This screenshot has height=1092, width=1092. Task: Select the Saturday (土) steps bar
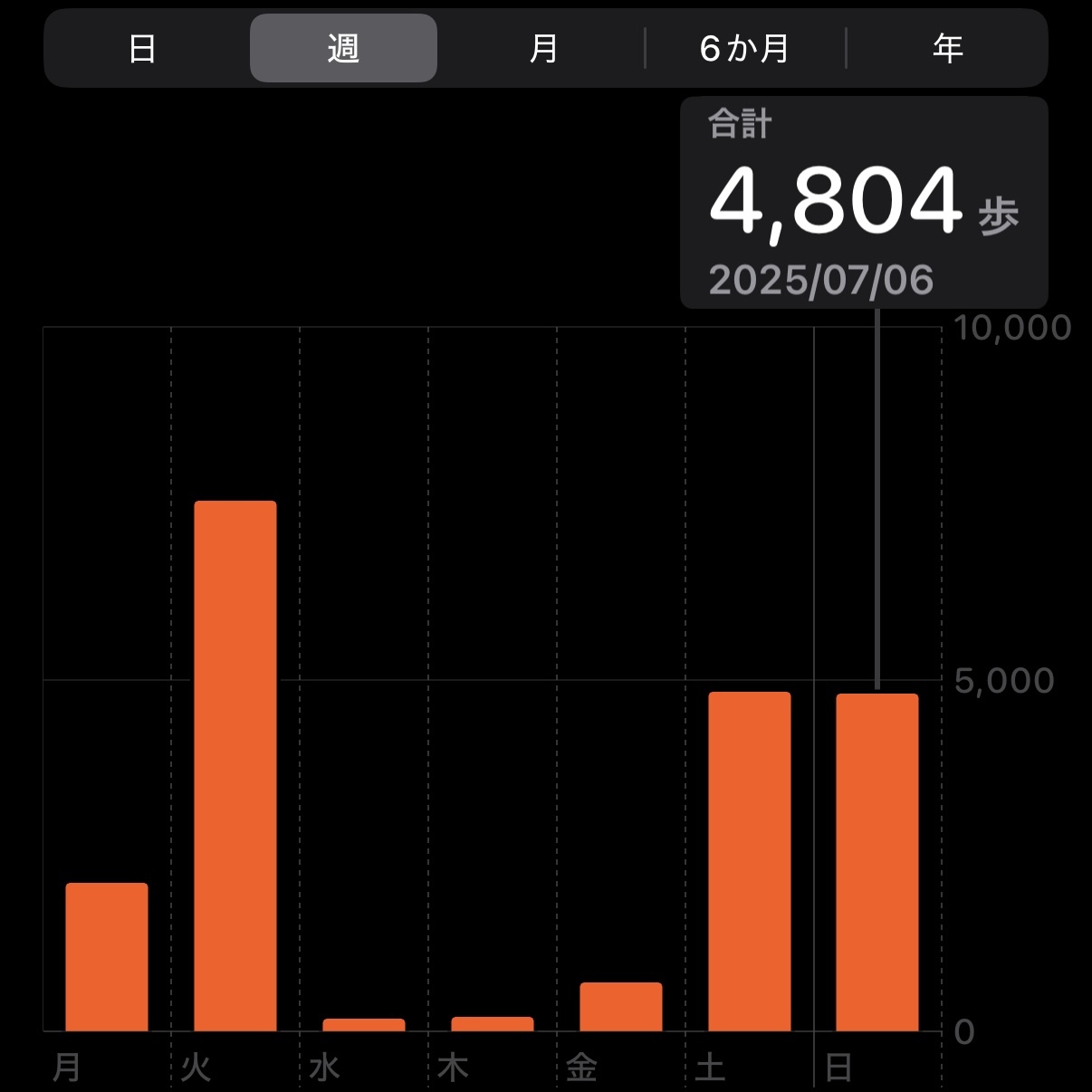(749, 861)
